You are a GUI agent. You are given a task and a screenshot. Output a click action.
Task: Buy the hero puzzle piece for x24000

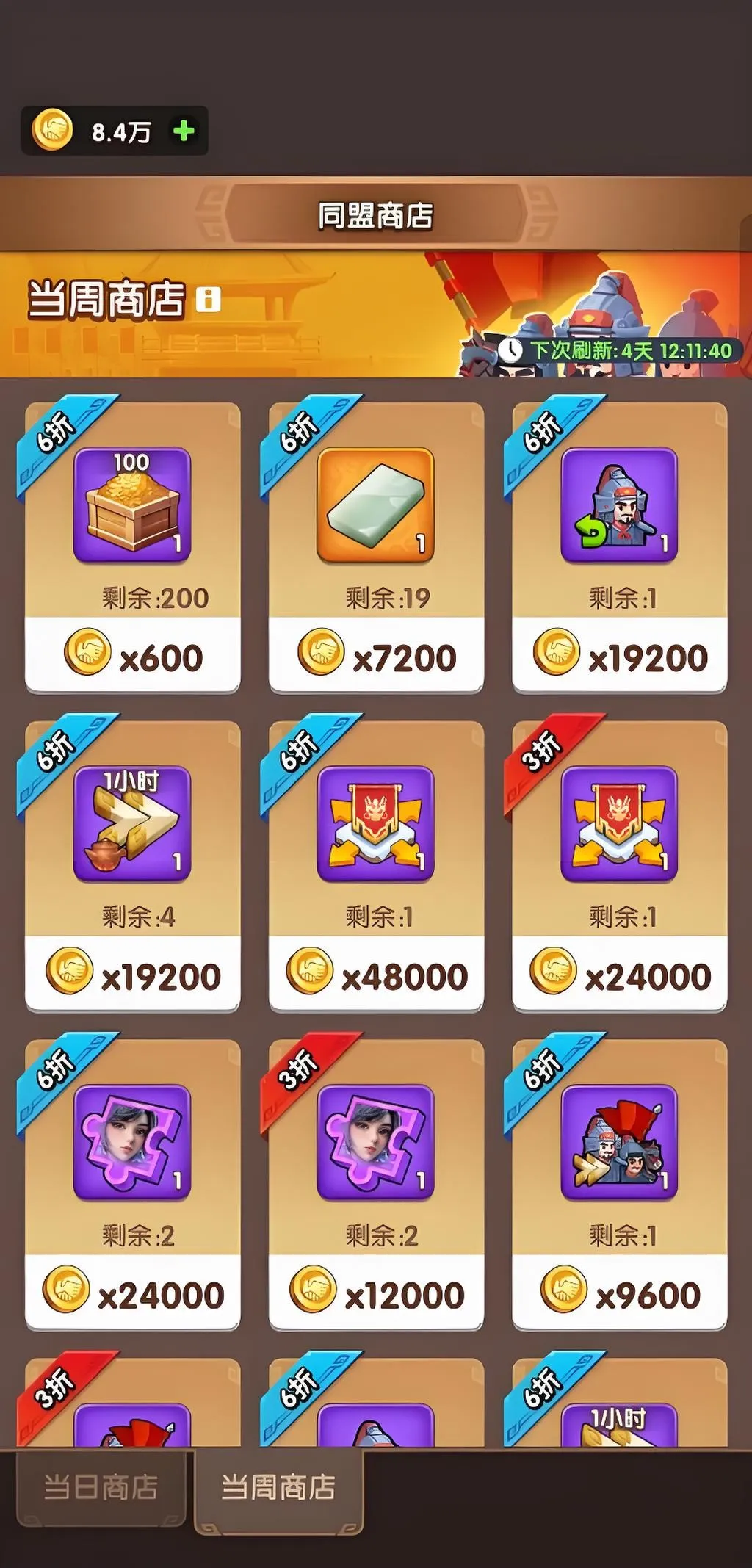[133, 1293]
